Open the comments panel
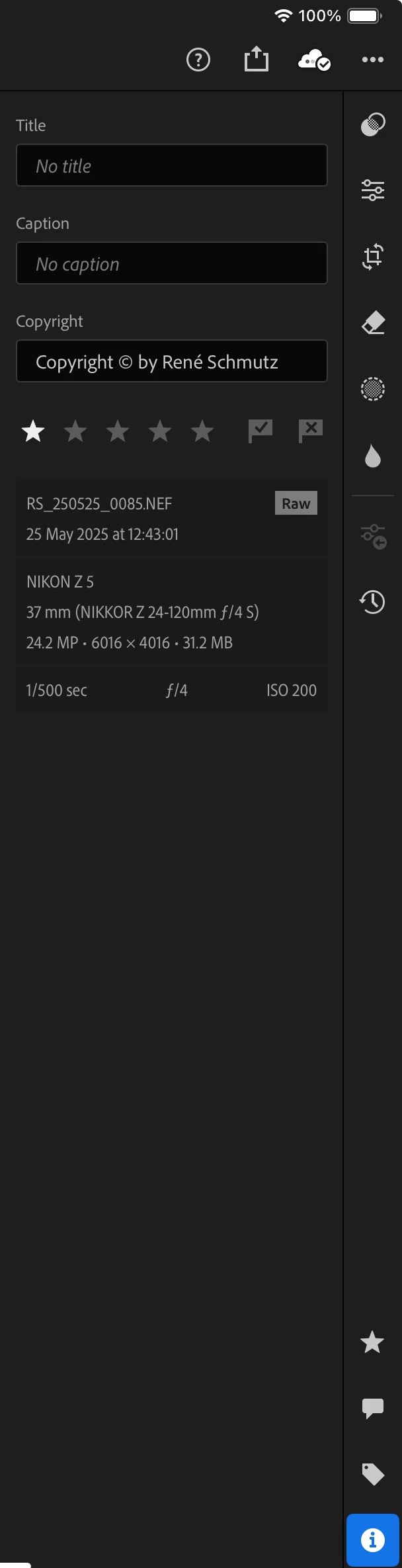 (x=372, y=1408)
